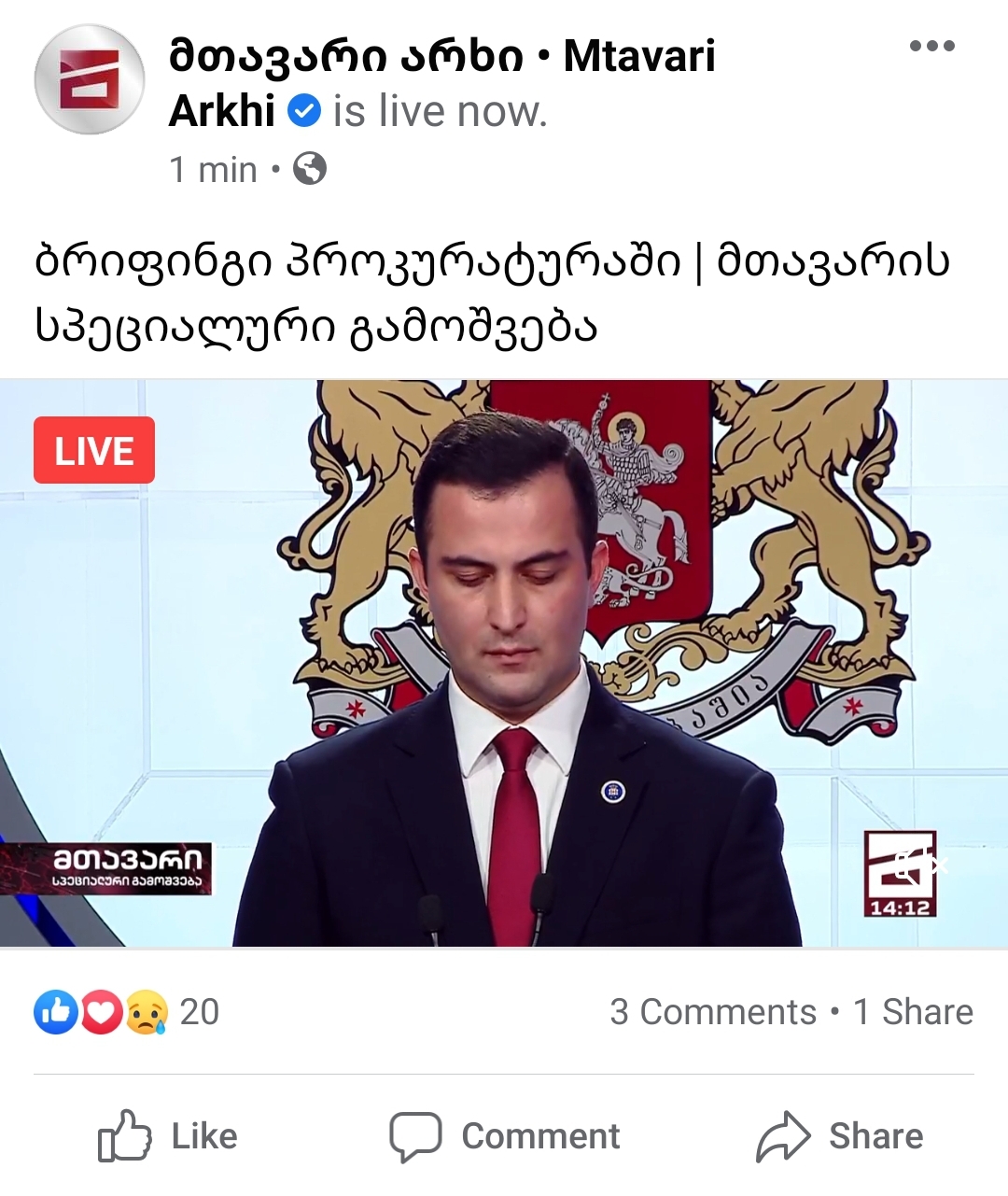Visit the Mtavari Arkhi page name link
This screenshot has width=1008, height=1196.
tap(441, 58)
